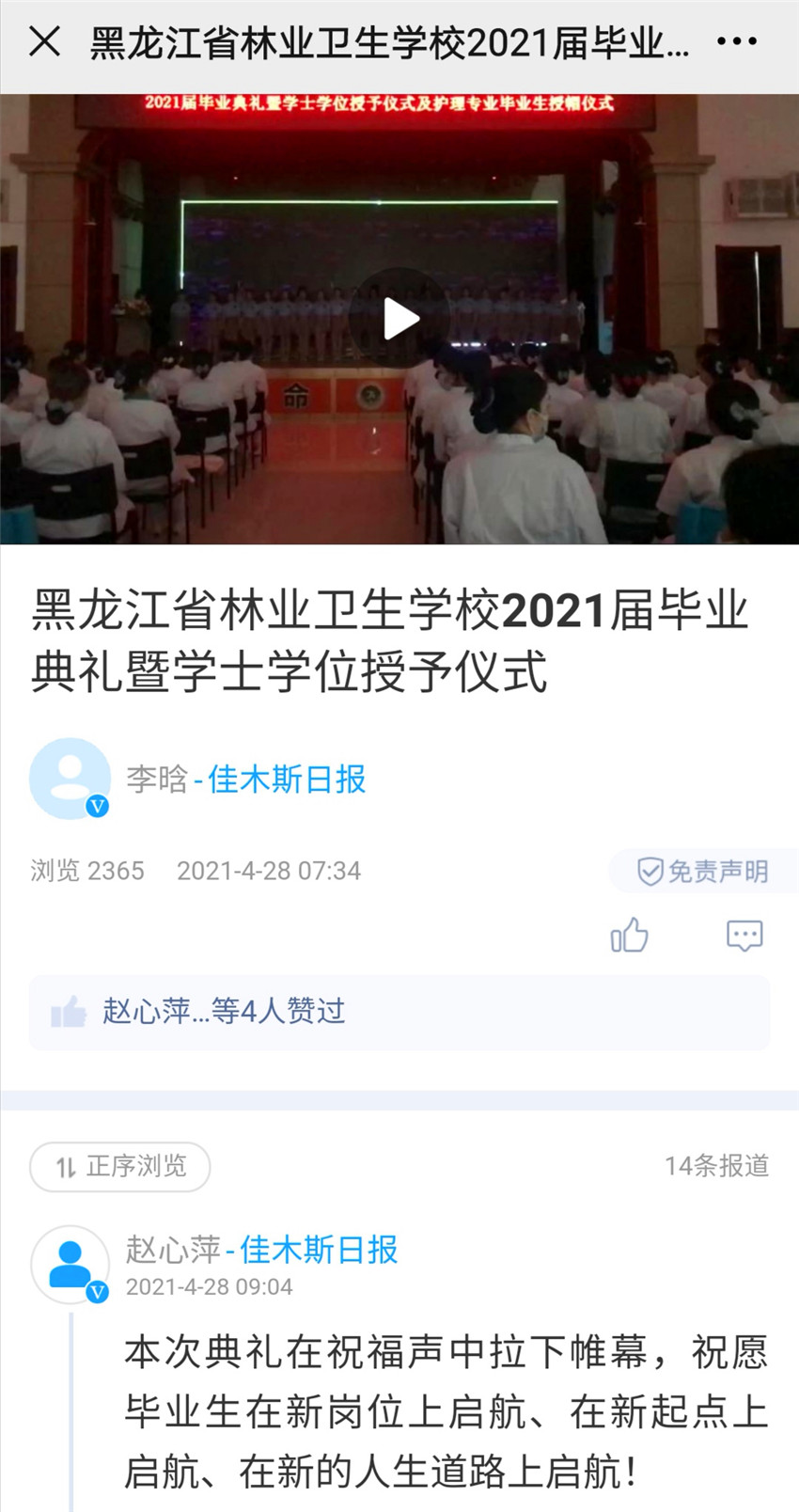Open 李晗's author profile avatar

(70, 779)
